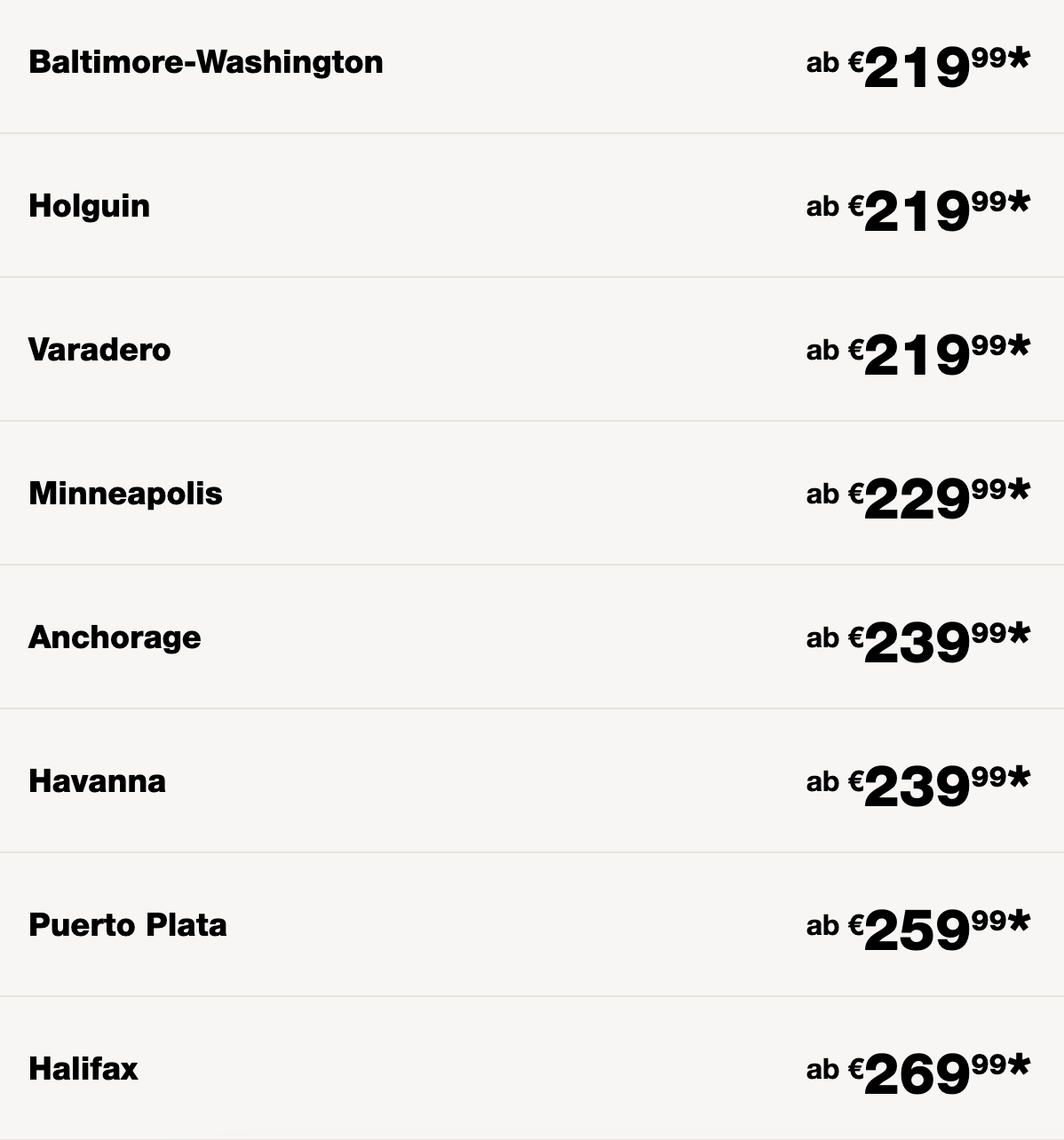Select the Halifax flight row
The width and height of the screenshot is (1064, 1140).
pos(83,1069)
